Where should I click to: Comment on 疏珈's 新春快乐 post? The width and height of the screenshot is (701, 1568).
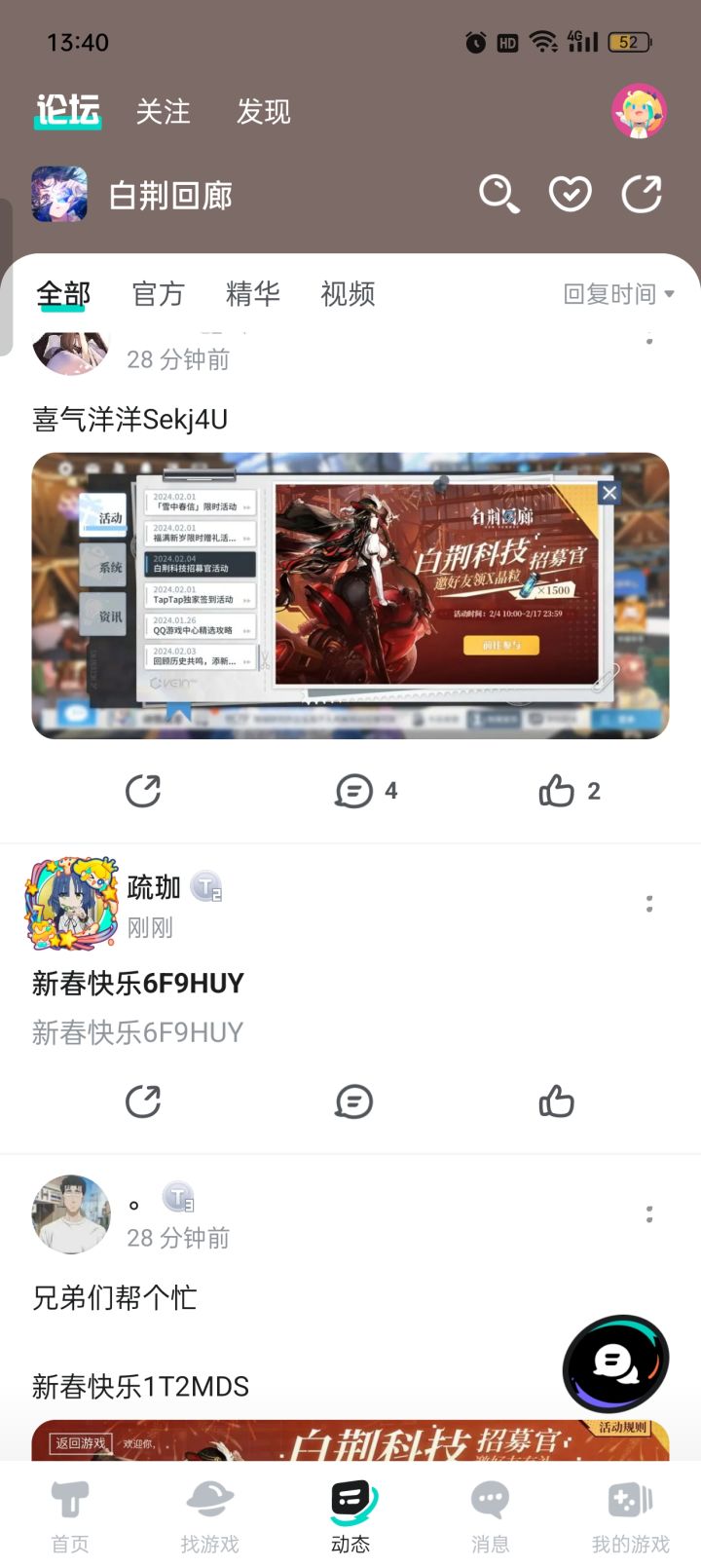click(x=352, y=1101)
